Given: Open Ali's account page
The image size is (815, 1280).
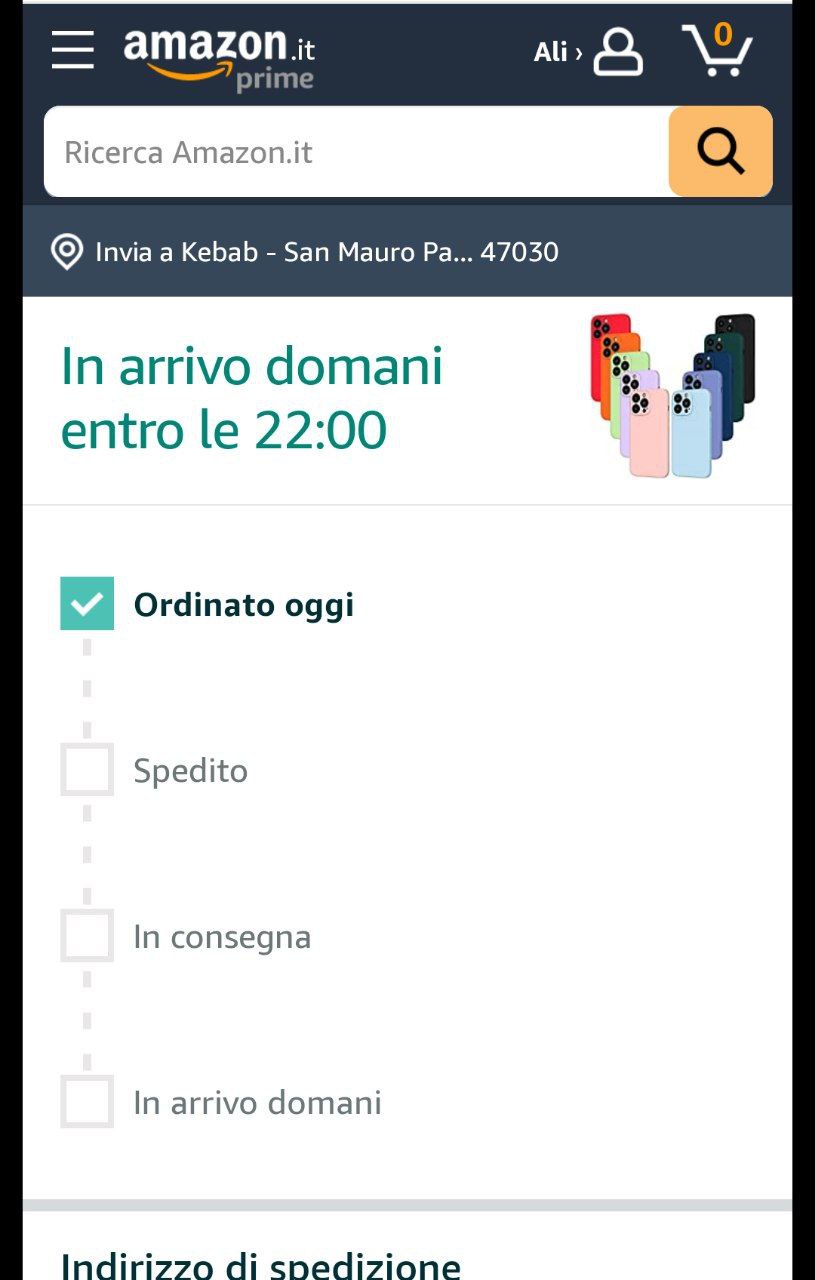Looking at the screenshot, I should click(x=588, y=52).
